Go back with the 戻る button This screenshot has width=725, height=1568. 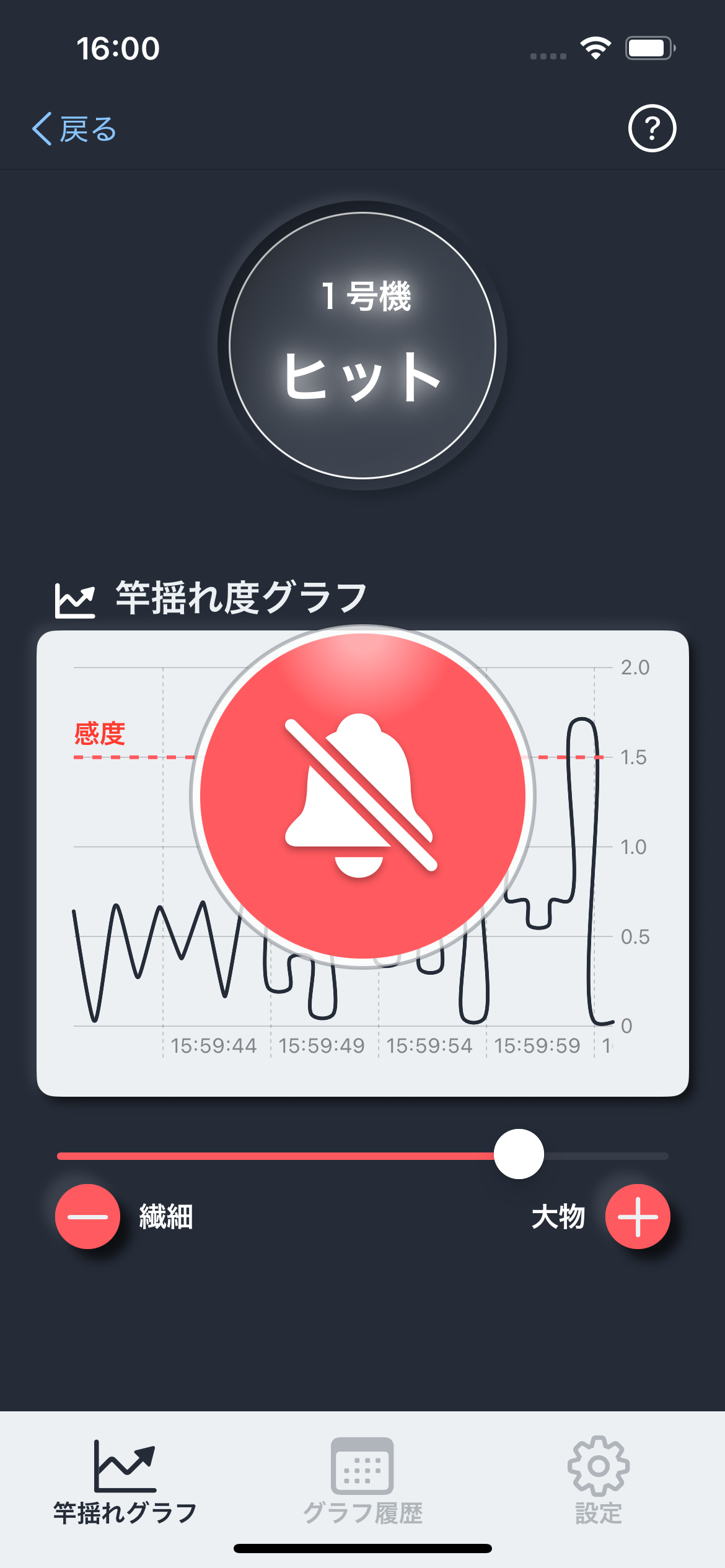coord(74,129)
